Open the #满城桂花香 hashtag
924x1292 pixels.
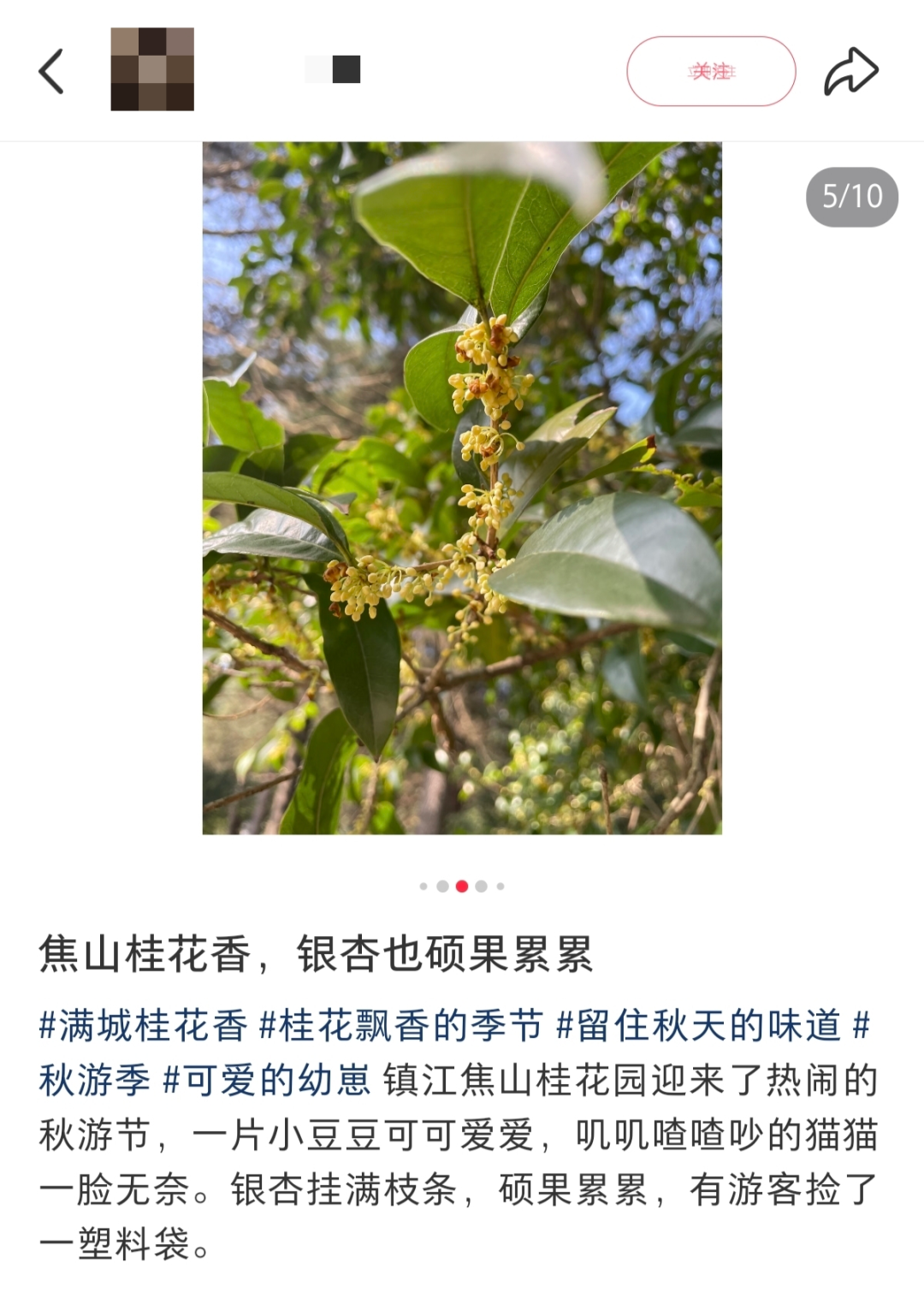click(x=143, y=1025)
